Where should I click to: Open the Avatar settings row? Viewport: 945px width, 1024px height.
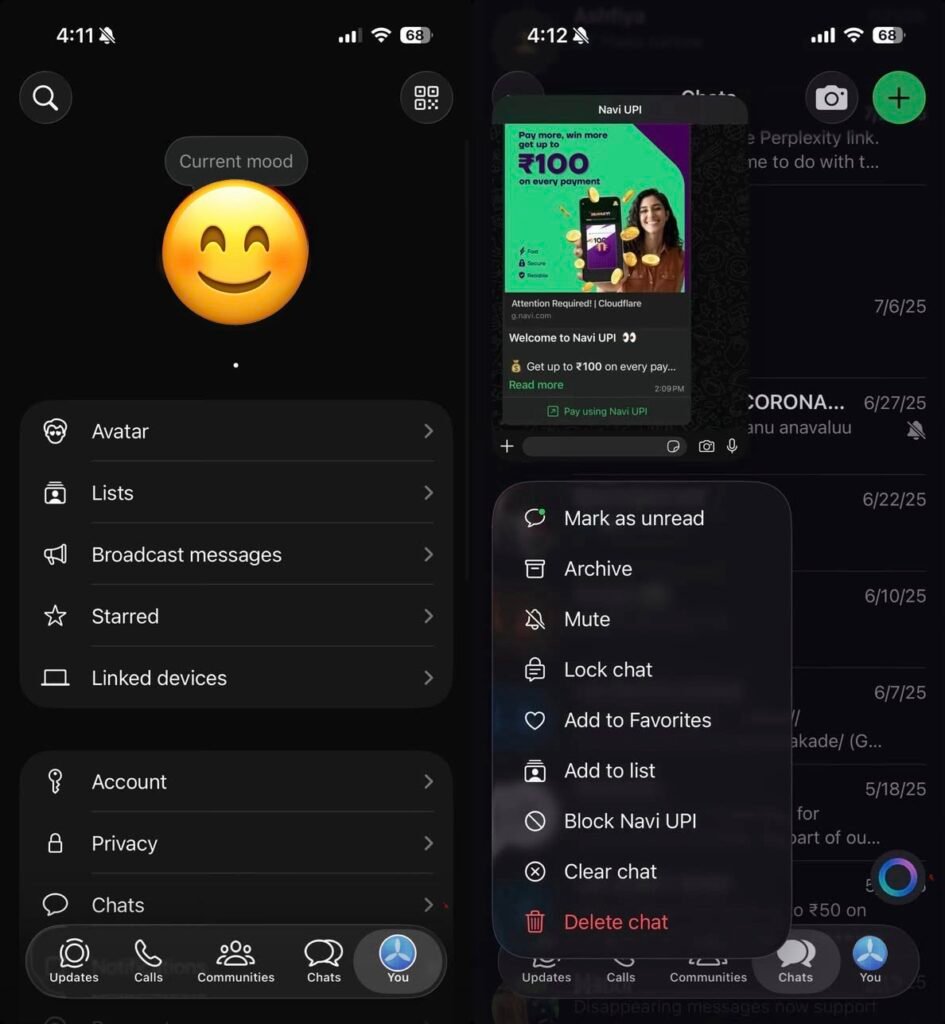[x=236, y=431]
